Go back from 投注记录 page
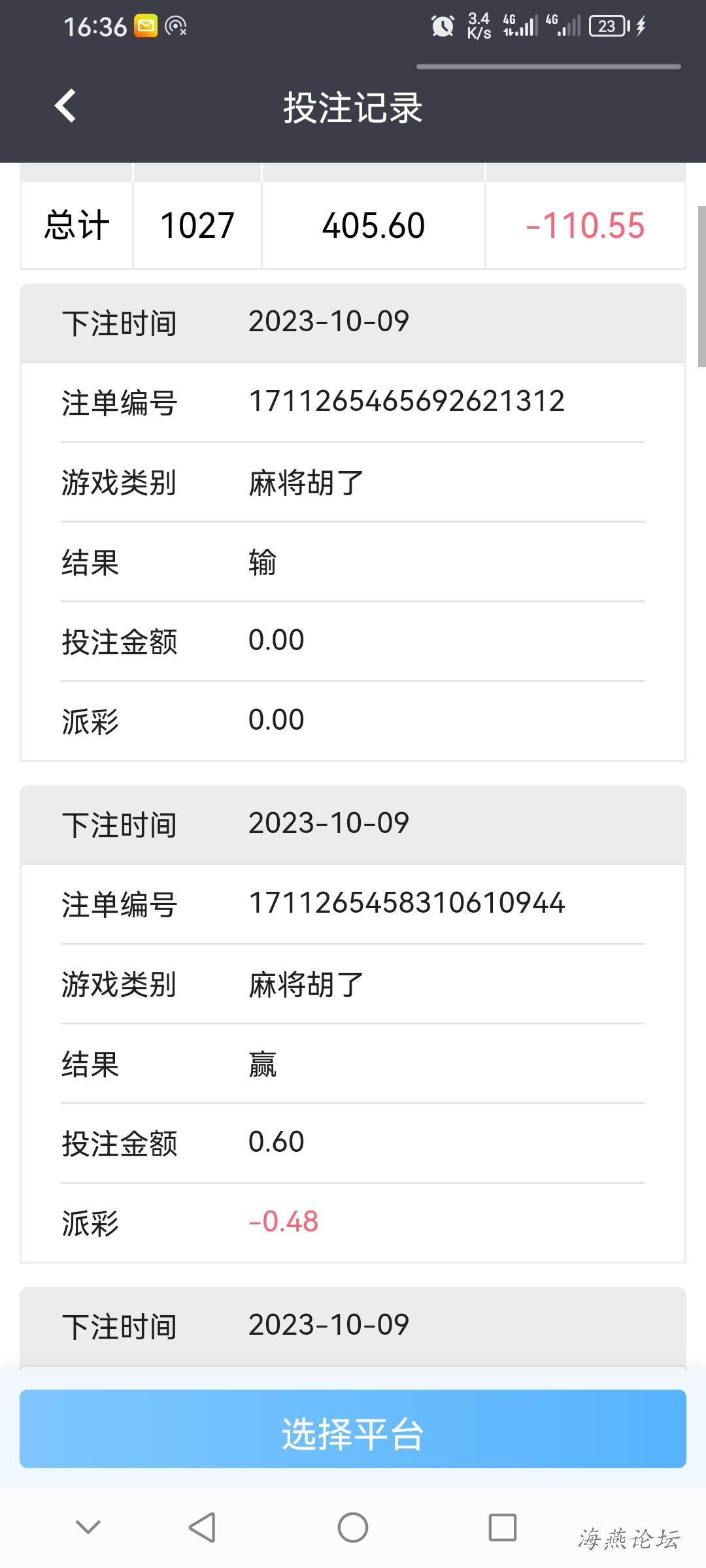The image size is (706, 1568). [x=65, y=106]
